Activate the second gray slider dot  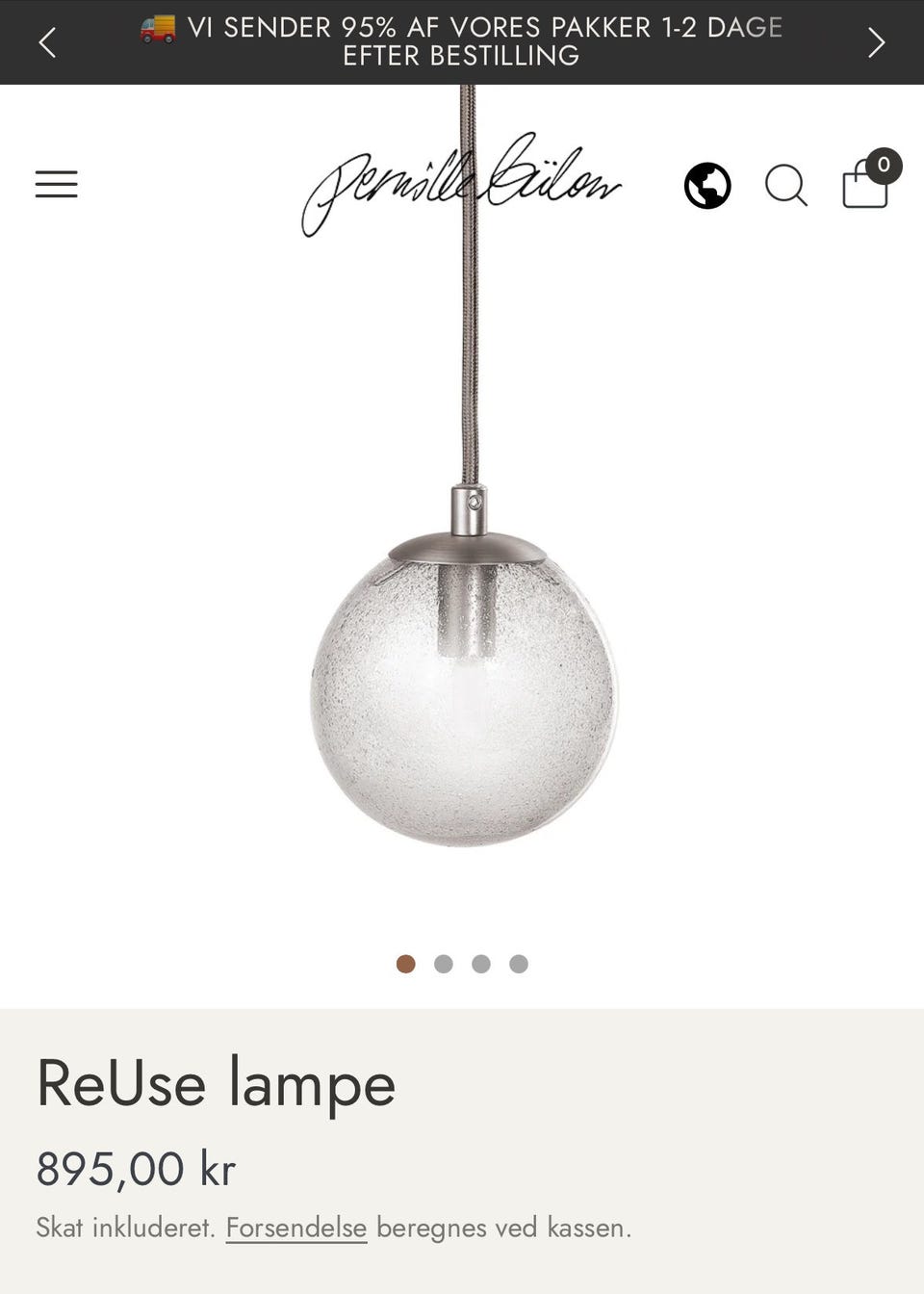click(x=444, y=962)
